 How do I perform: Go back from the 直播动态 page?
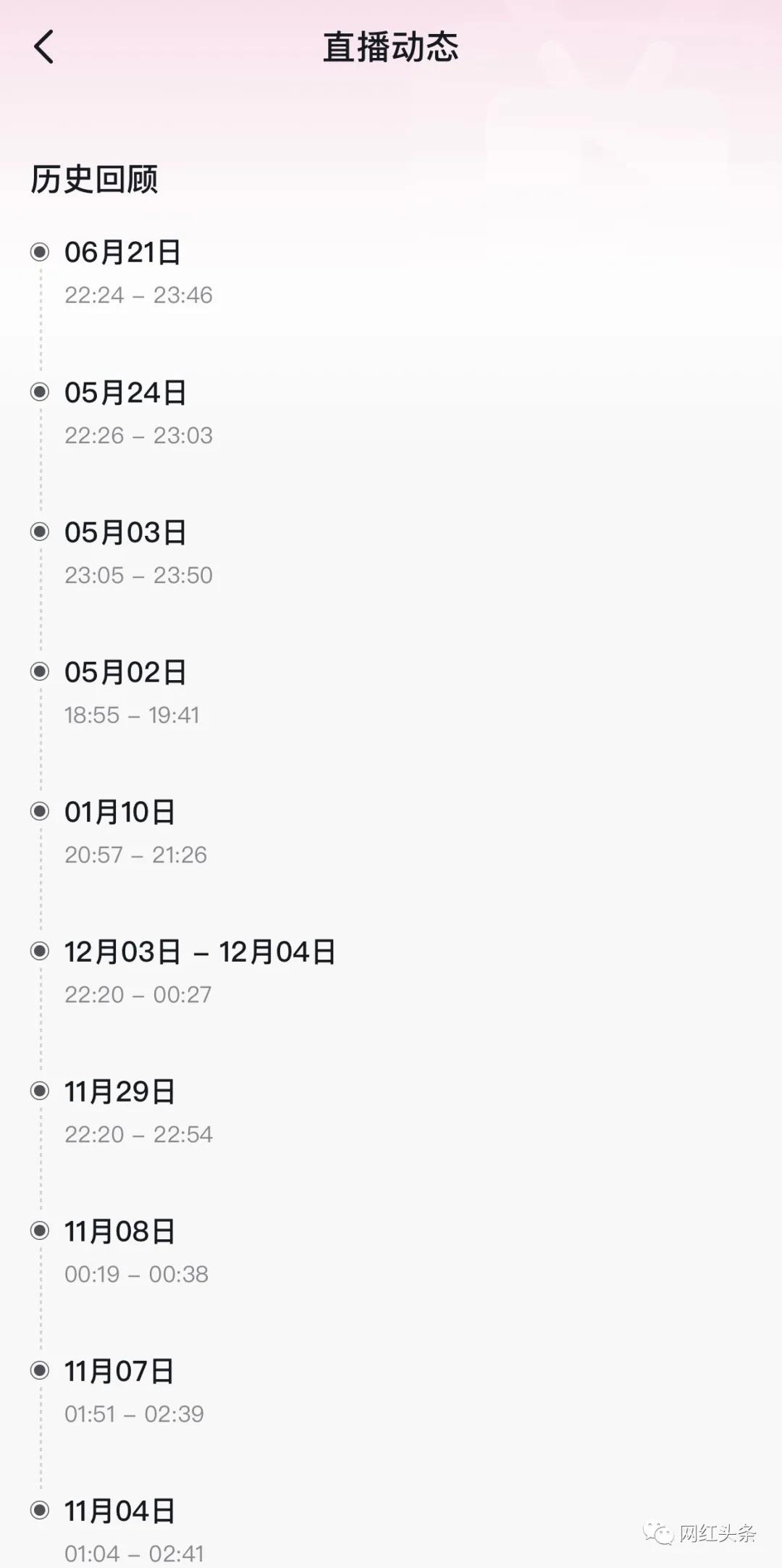click(43, 47)
